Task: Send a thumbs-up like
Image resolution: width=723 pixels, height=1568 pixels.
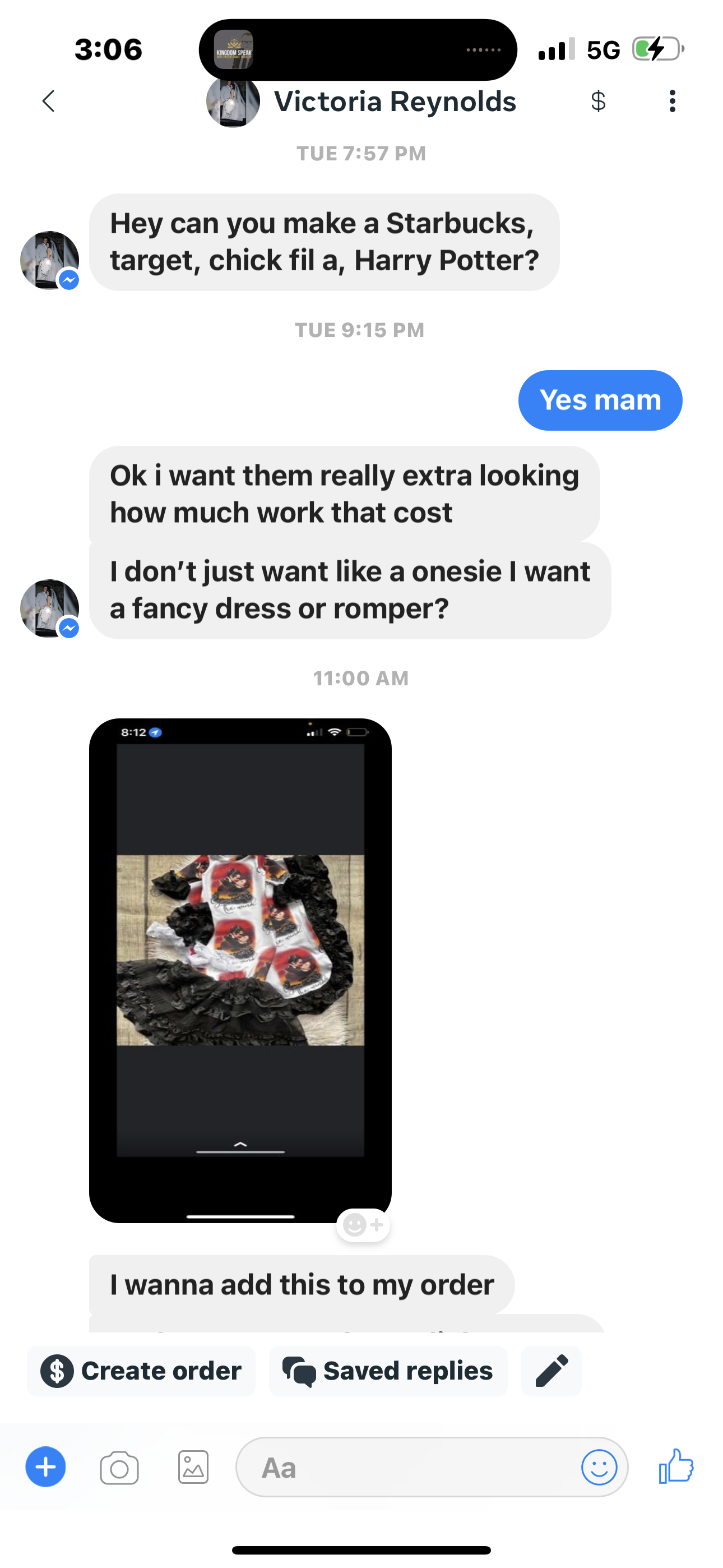Action: tap(676, 1466)
